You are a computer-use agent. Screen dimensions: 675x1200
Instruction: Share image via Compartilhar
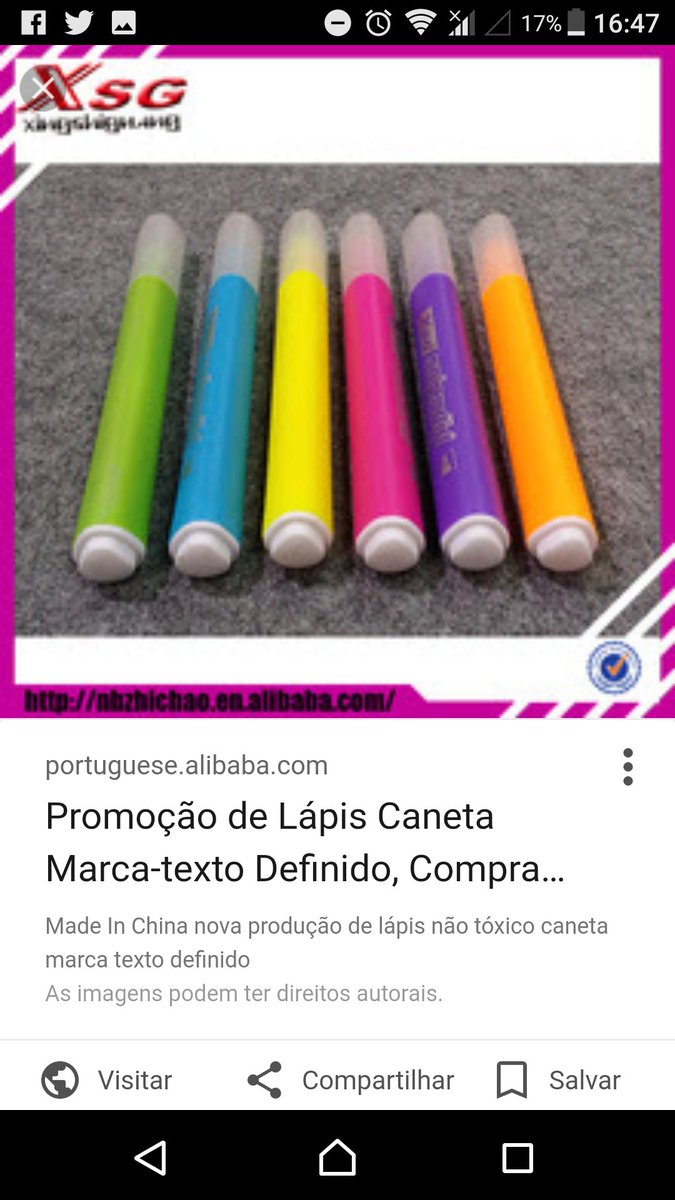coord(350,1080)
